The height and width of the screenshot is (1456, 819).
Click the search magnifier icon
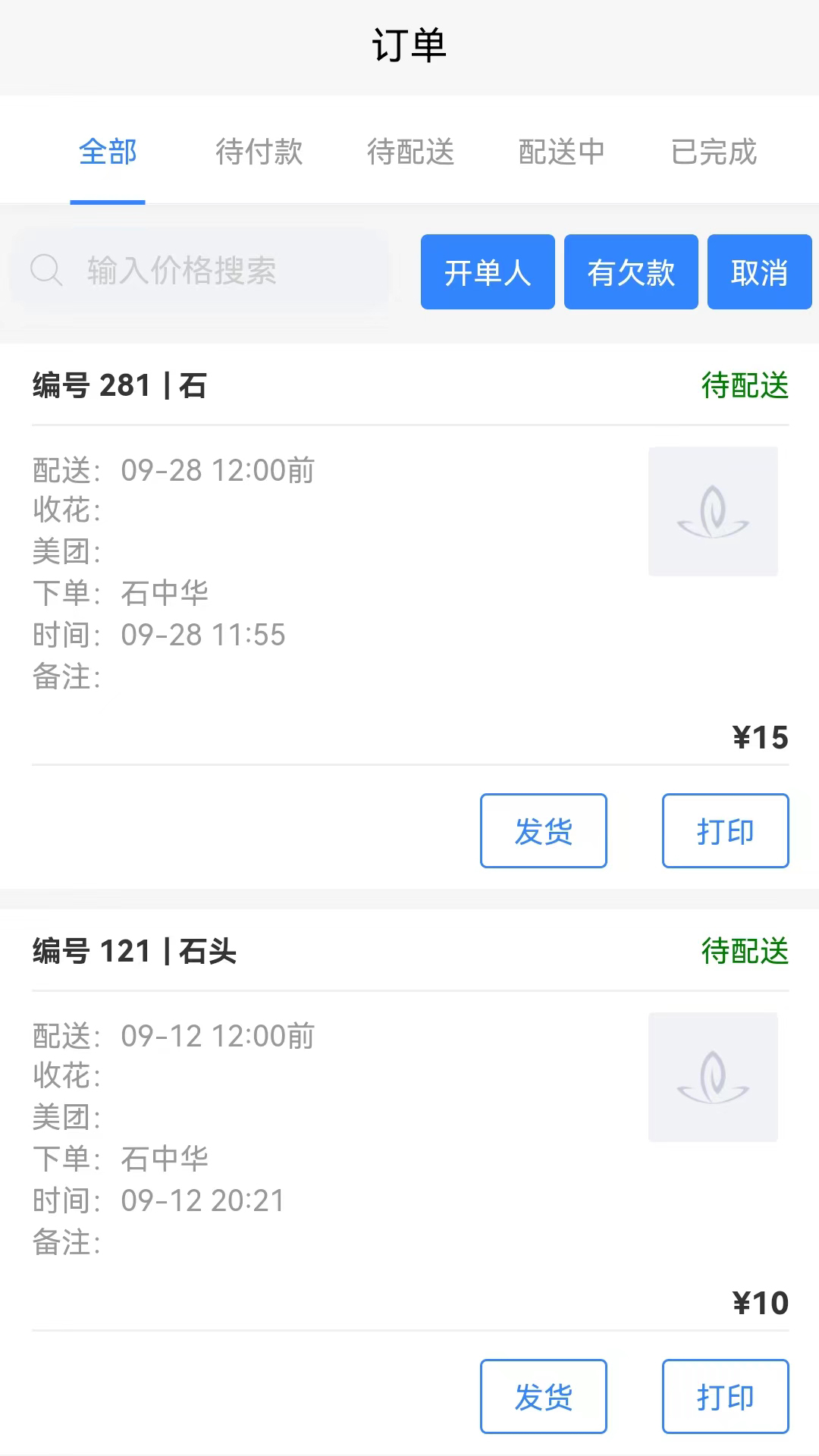pos(47,270)
